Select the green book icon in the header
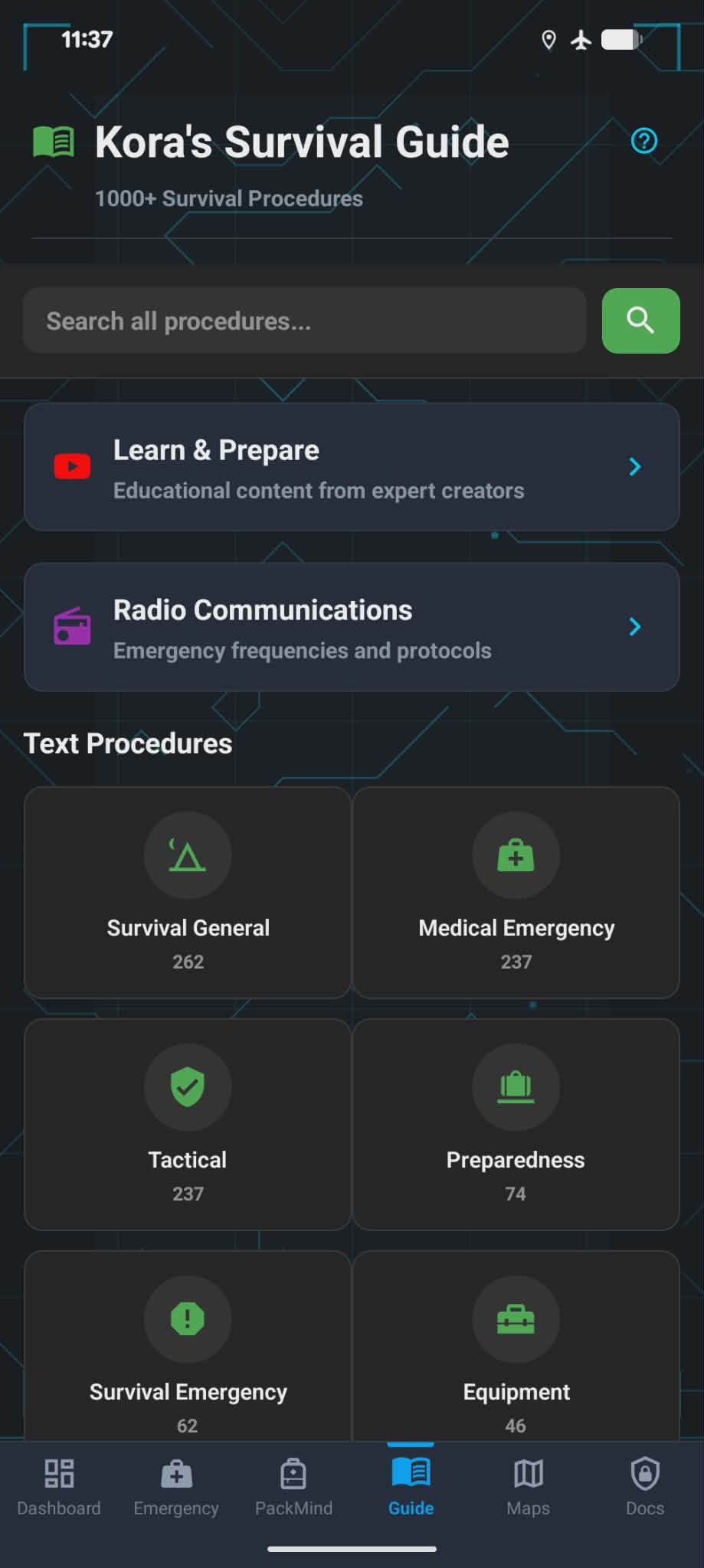704x1568 pixels. pos(52,140)
